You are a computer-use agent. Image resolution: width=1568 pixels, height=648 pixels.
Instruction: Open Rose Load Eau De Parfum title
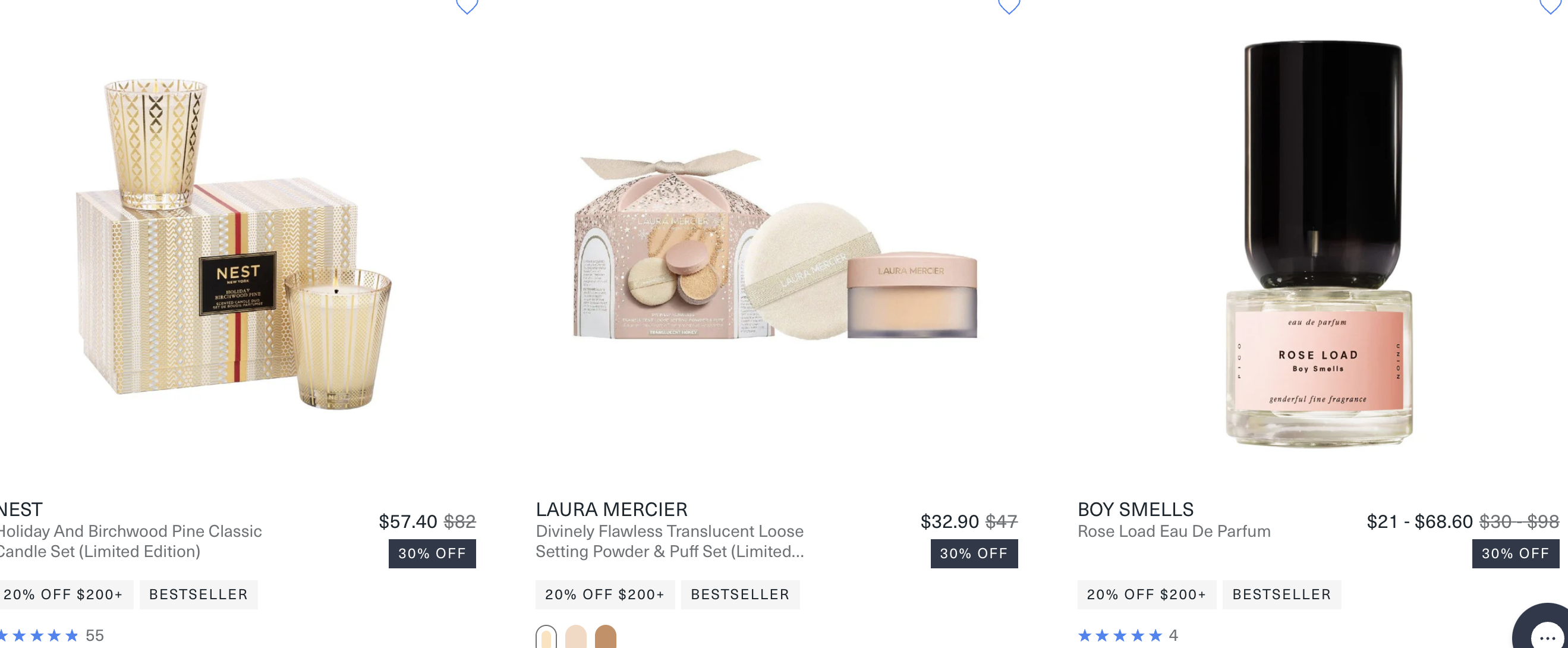1173,531
